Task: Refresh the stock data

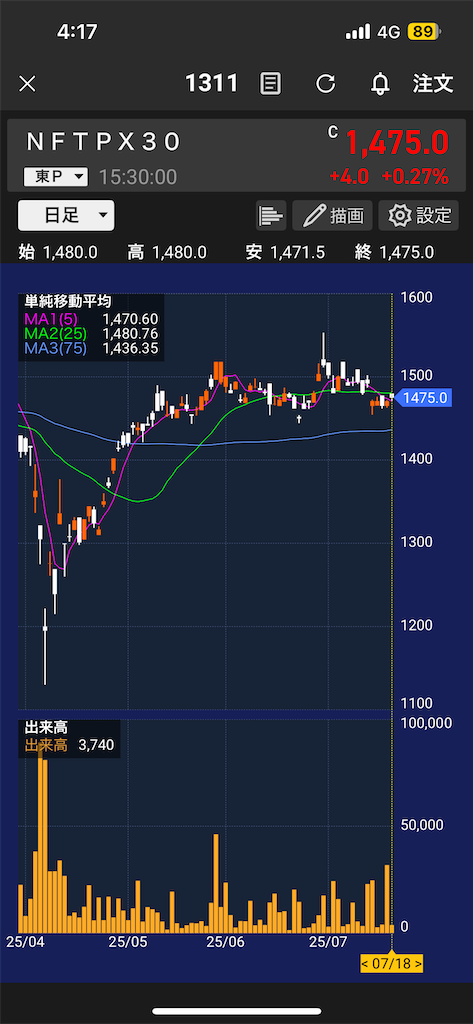Action: click(x=325, y=84)
